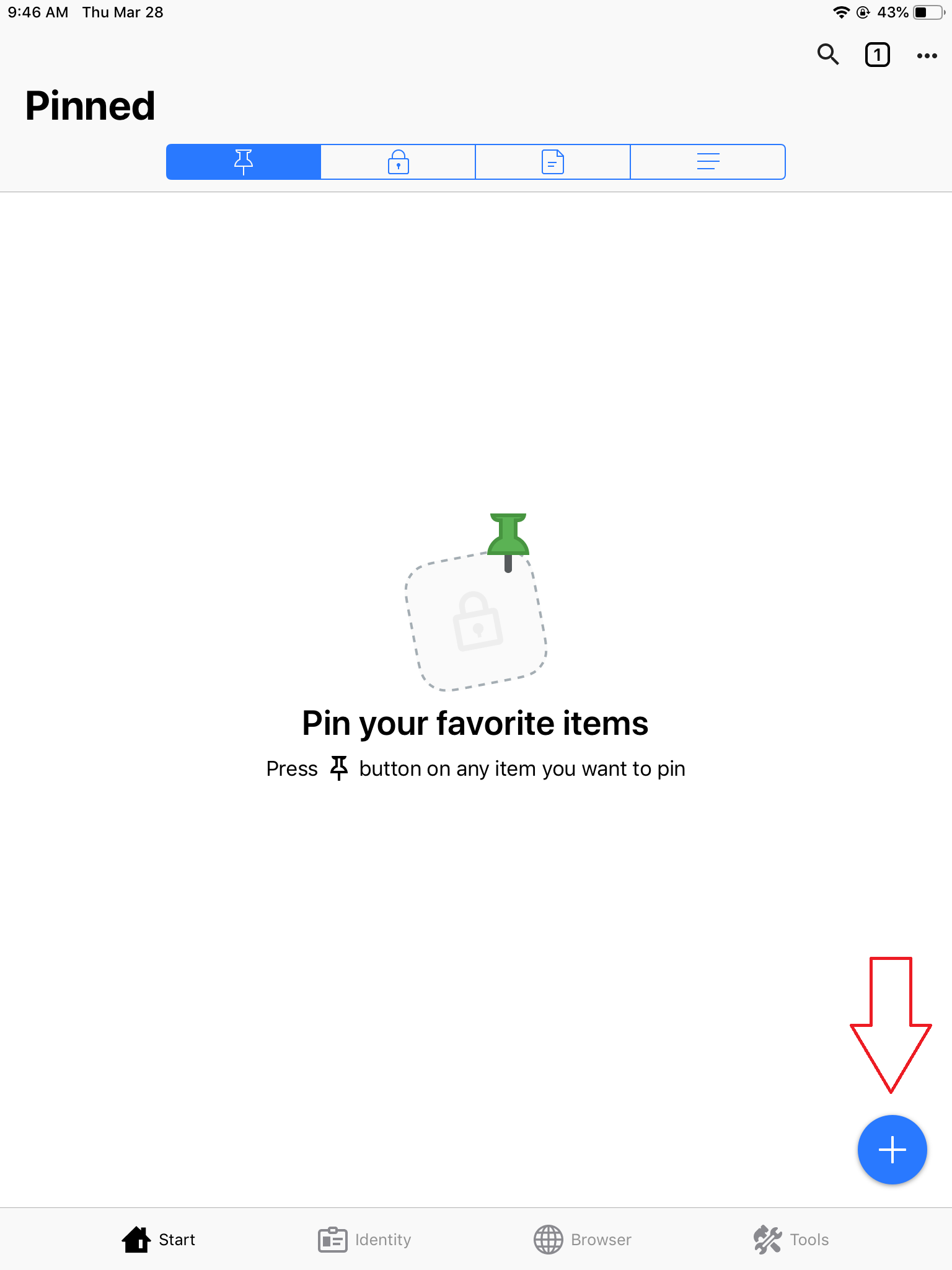Viewport: 952px width, 1270px height.
Task: Add a new item with plus button
Action: (x=892, y=1149)
